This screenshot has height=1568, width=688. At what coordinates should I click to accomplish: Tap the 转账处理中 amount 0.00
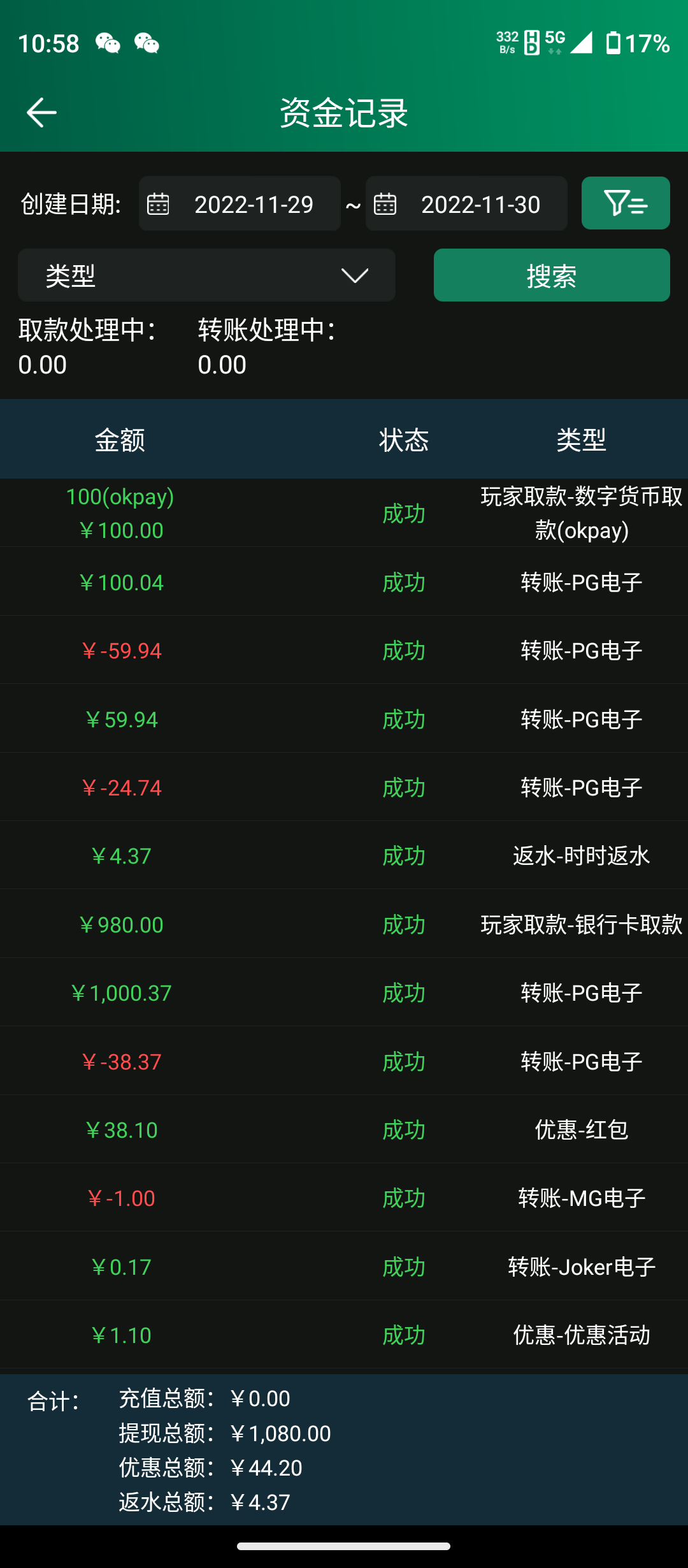pyautogui.click(x=220, y=363)
